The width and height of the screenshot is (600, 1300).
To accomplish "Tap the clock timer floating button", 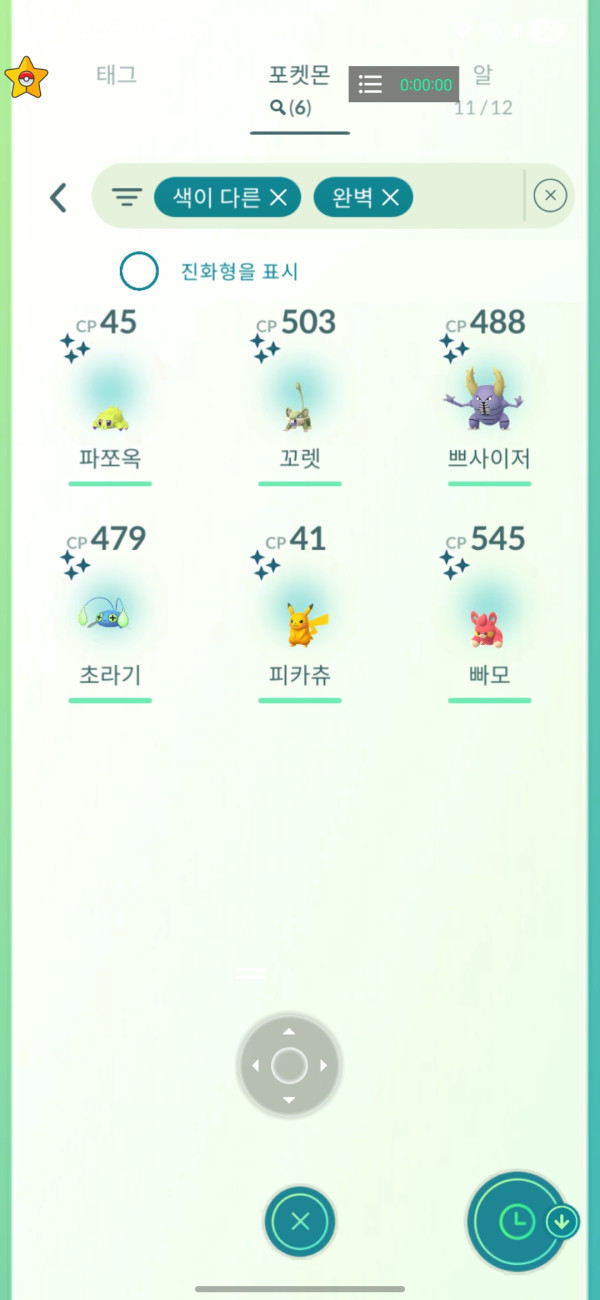I will pos(517,1220).
